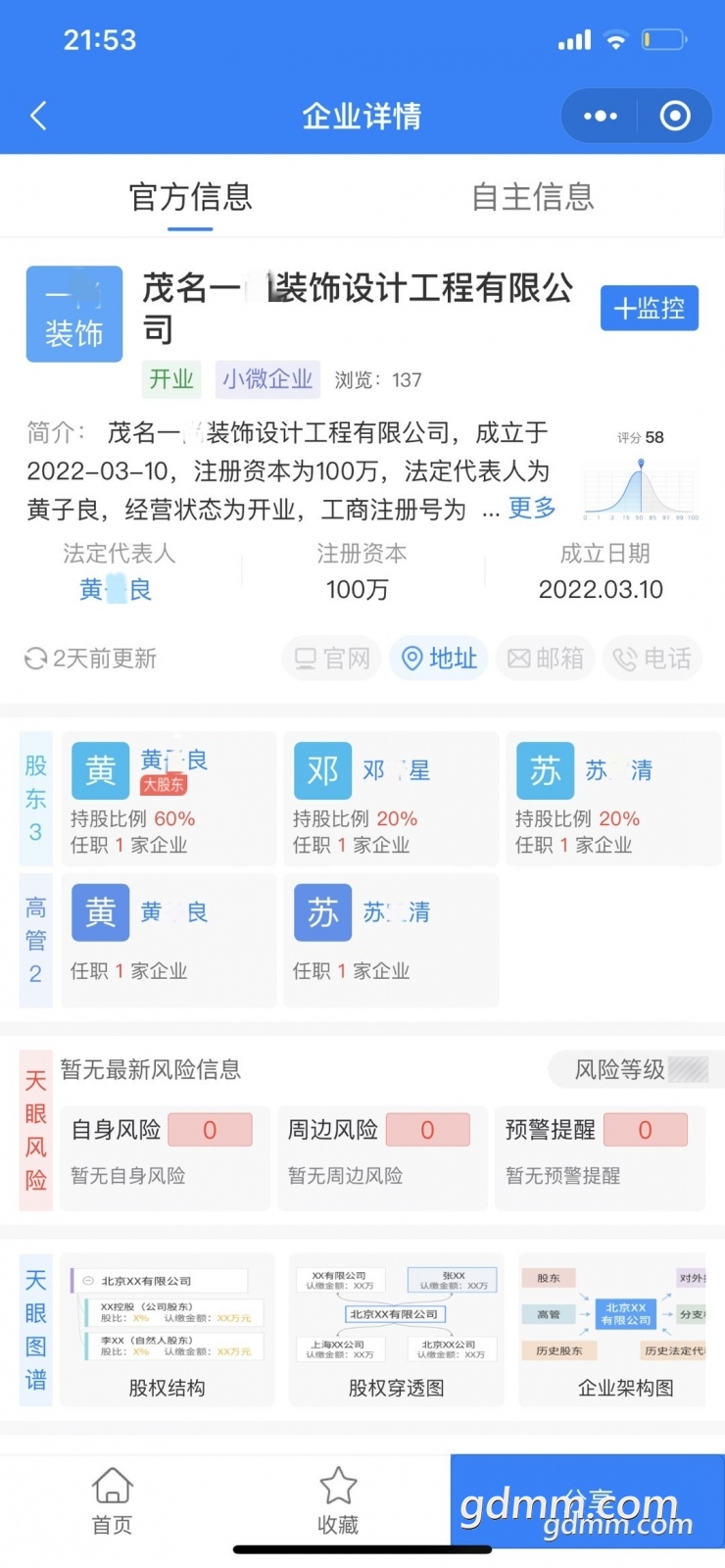Add this company to 收藏
The width and height of the screenshot is (725, 1568).
[338, 1500]
